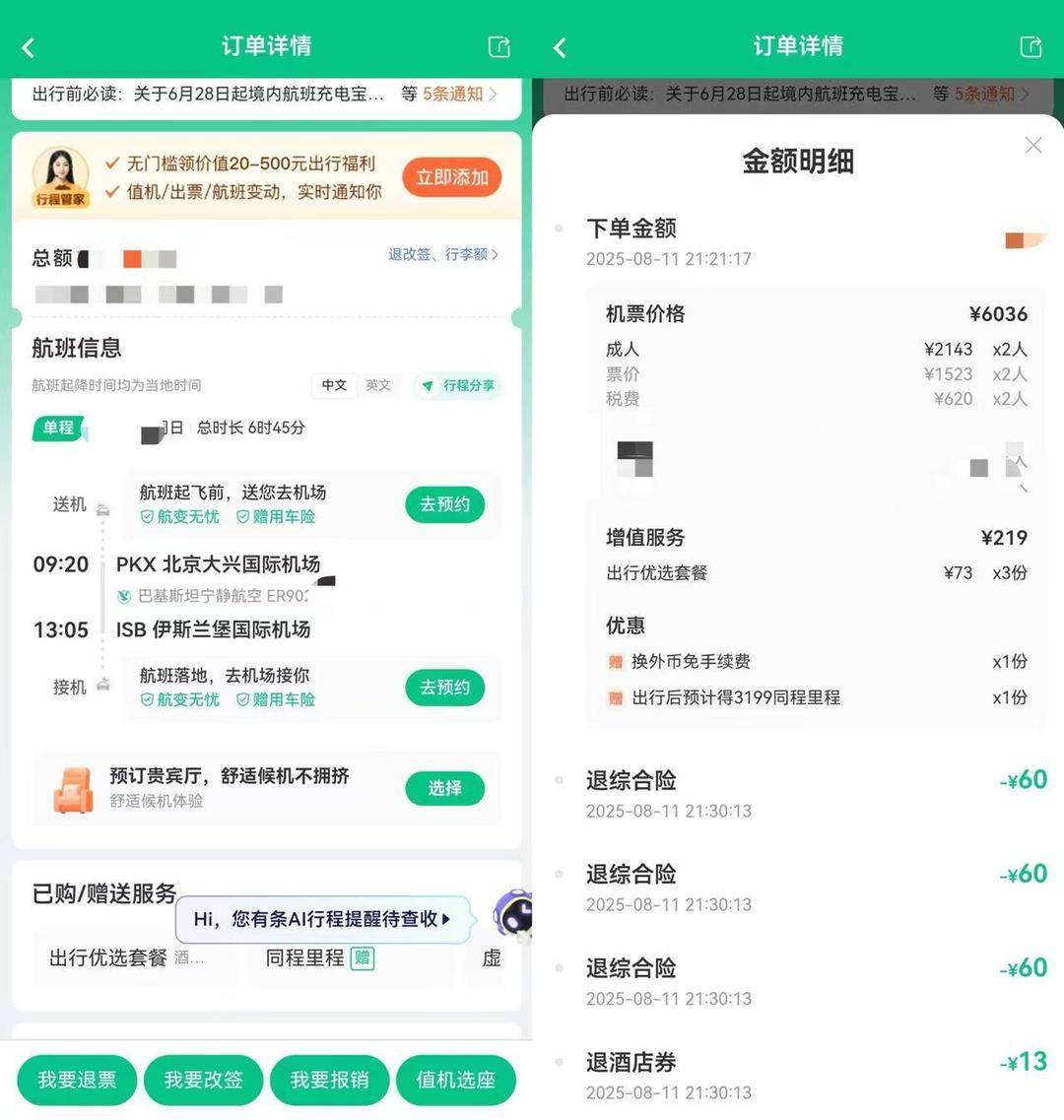Image resolution: width=1064 pixels, height=1120 pixels.
Task: Close the 金额明细 amount details sheet
Action: (x=1032, y=146)
